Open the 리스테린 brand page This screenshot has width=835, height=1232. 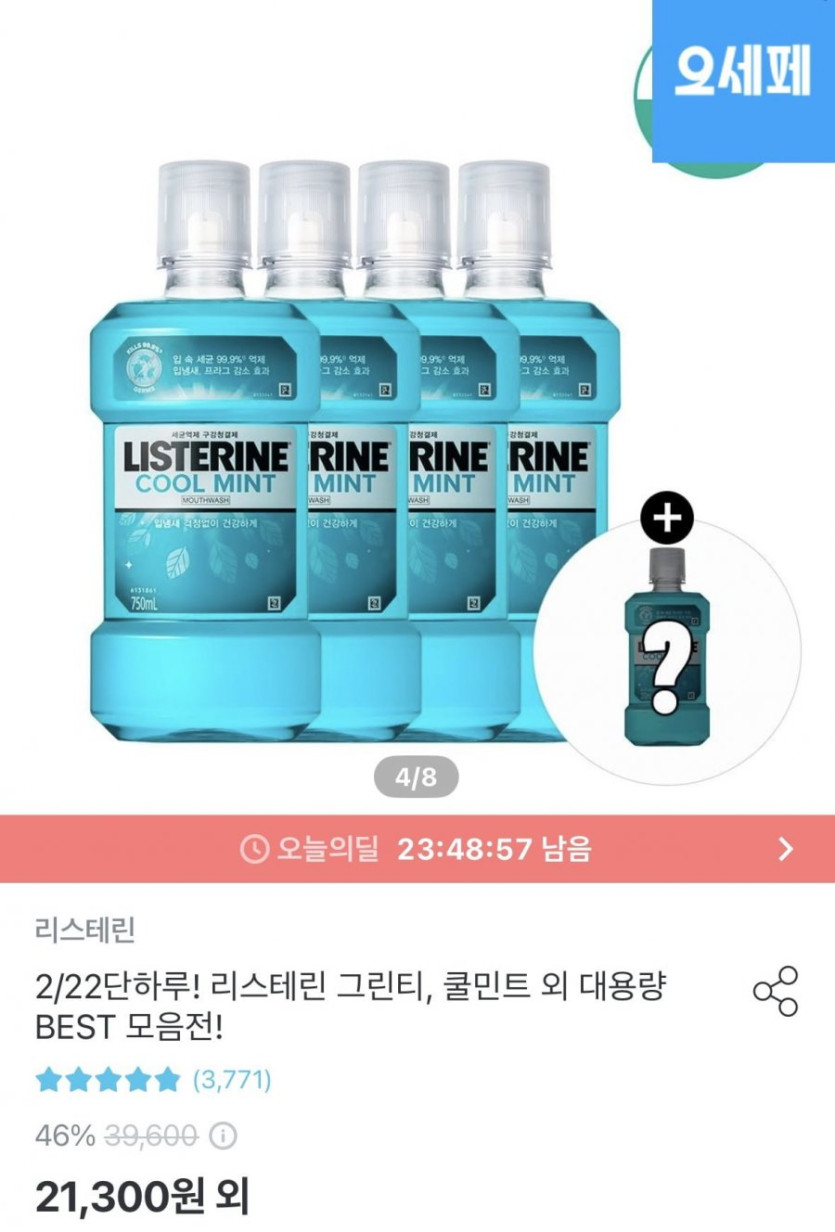coord(84,929)
